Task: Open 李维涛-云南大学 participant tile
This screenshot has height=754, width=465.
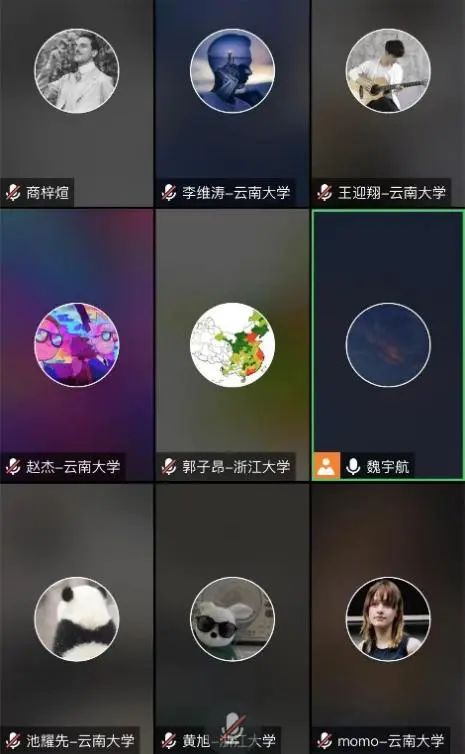Action: coord(232,103)
